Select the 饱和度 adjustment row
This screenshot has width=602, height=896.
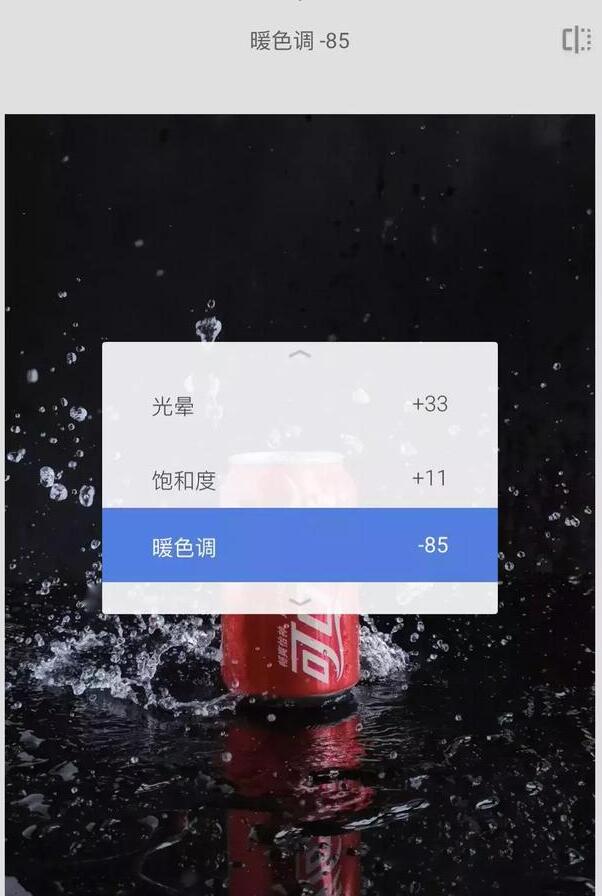[x=299, y=479]
